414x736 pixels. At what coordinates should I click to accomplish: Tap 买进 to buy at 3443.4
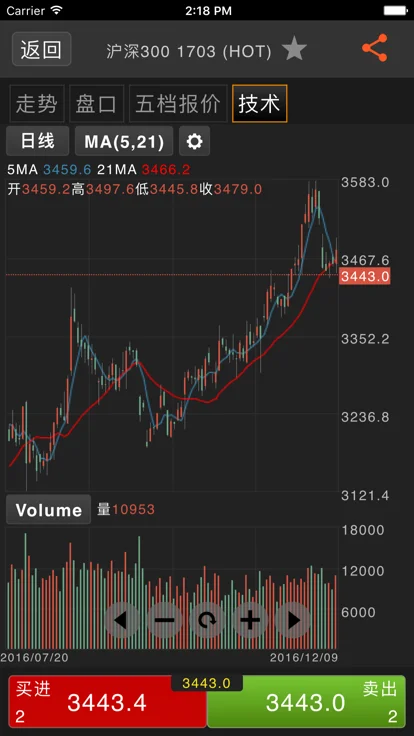click(x=107, y=702)
